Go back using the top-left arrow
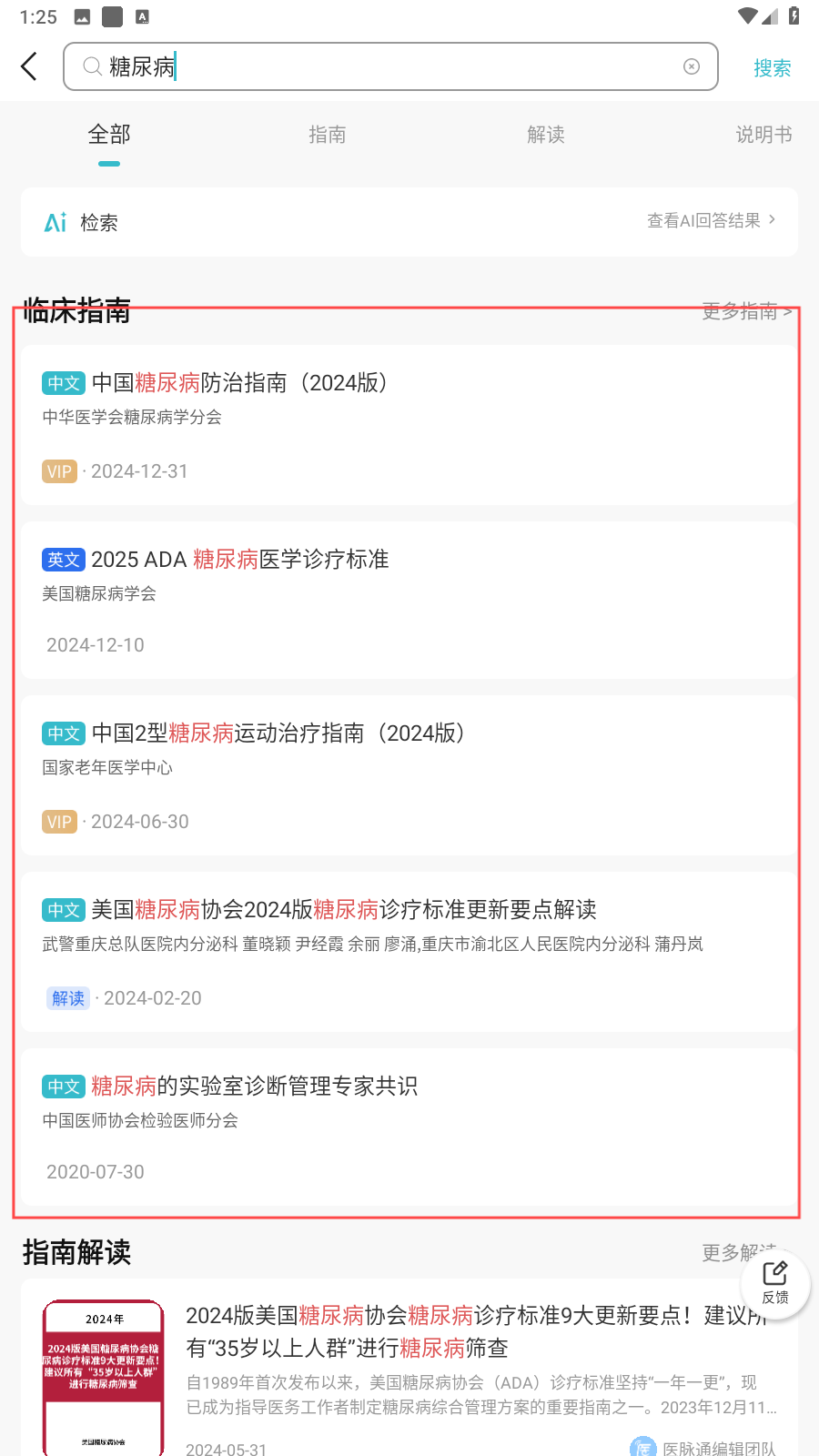This screenshot has height=1456, width=819. click(29, 66)
